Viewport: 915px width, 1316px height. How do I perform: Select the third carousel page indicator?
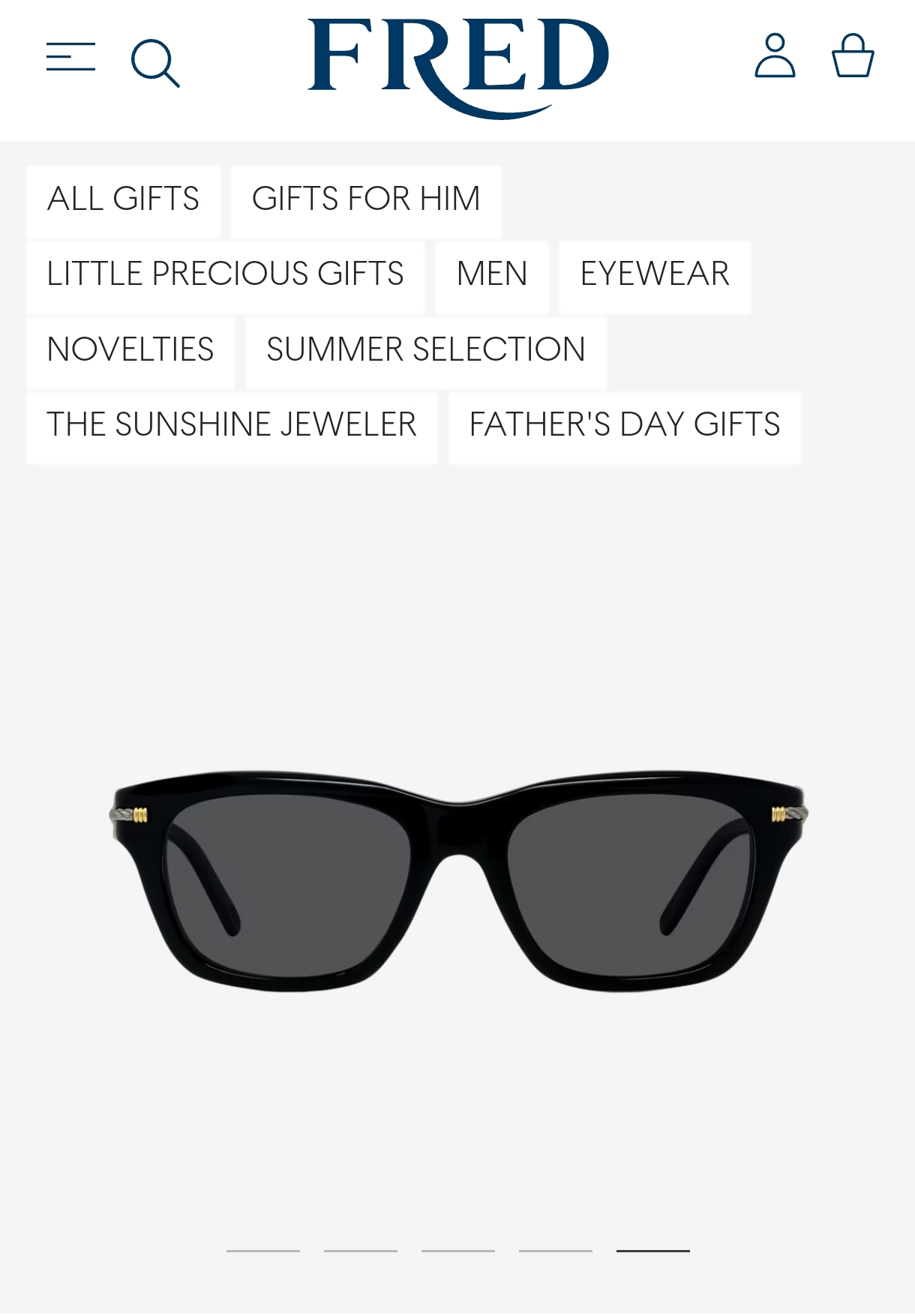click(x=458, y=1251)
